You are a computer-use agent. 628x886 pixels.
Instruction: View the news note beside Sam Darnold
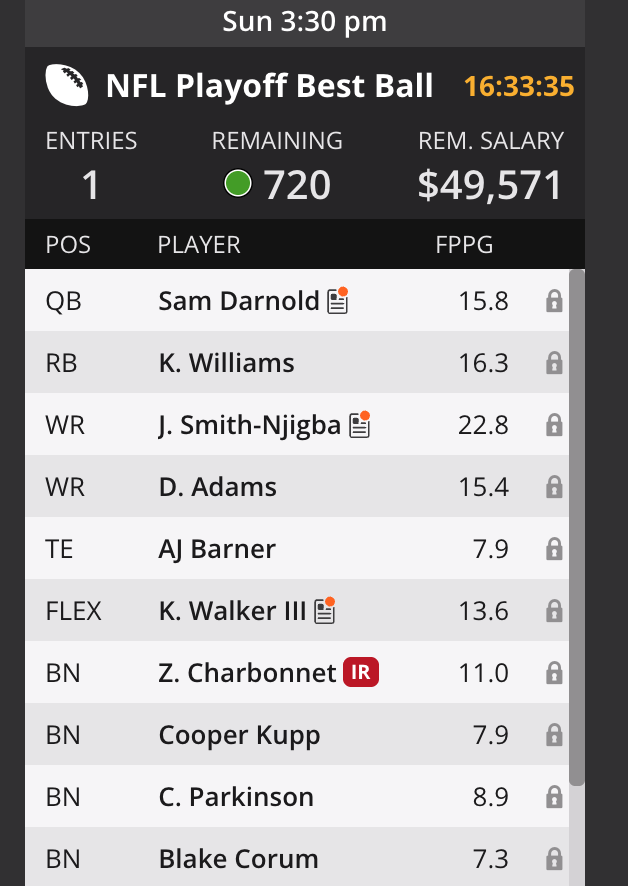tap(337, 301)
